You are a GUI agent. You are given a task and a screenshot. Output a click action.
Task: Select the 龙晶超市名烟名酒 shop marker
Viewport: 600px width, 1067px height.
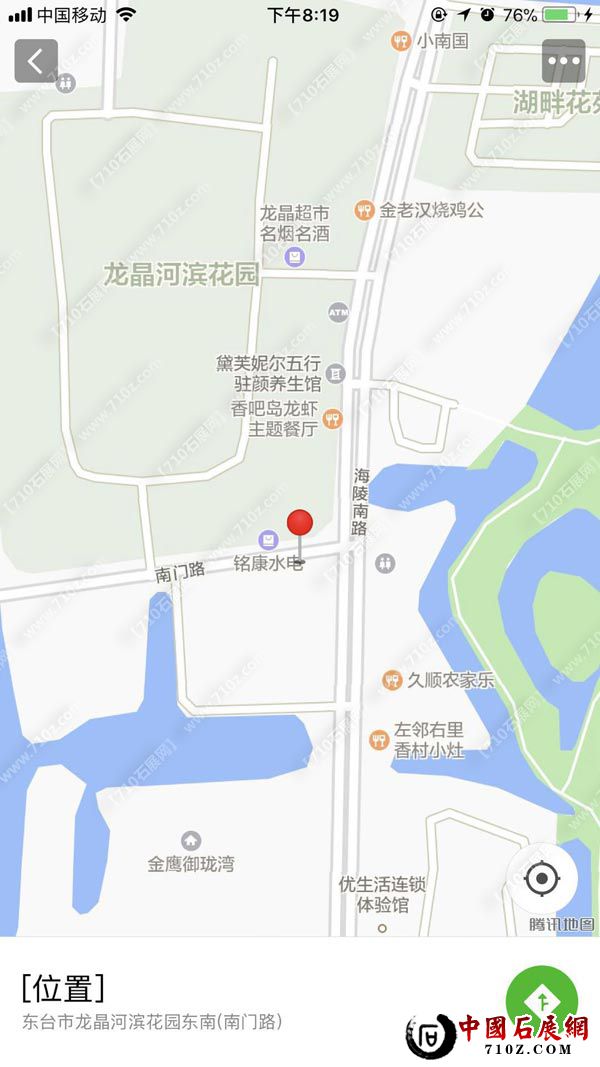(x=295, y=257)
